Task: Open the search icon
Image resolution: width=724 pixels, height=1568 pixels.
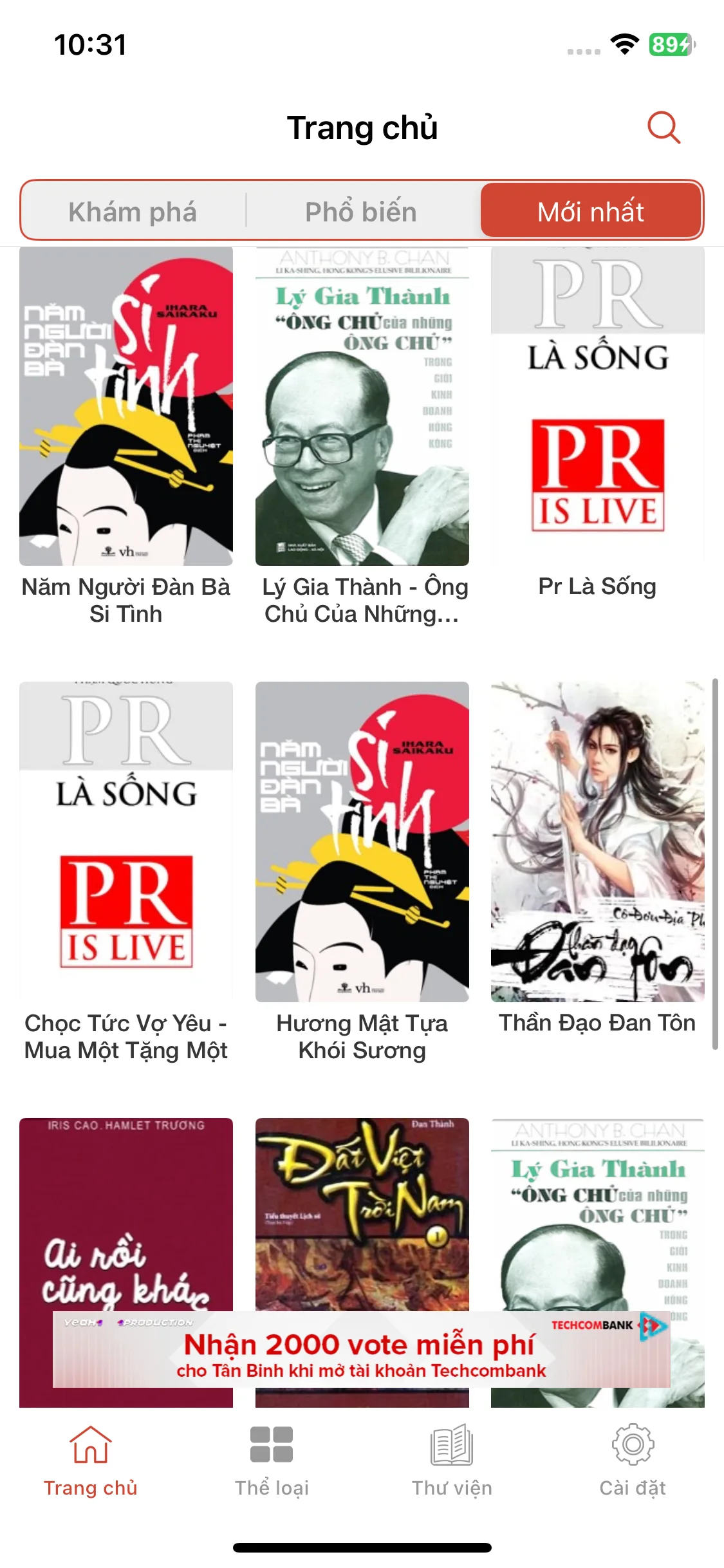Action: (x=664, y=127)
